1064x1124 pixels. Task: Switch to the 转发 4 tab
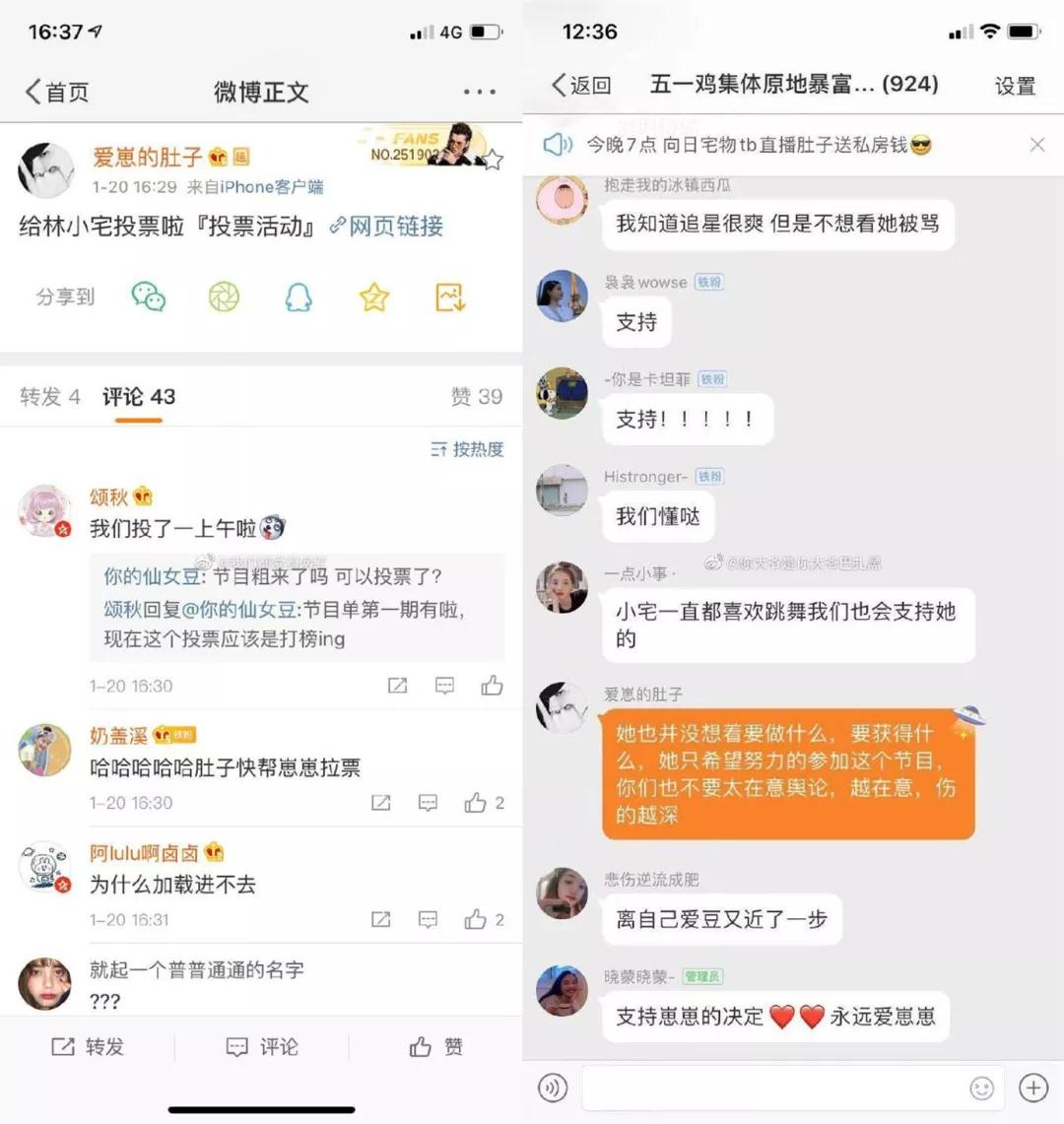point(48,396)
